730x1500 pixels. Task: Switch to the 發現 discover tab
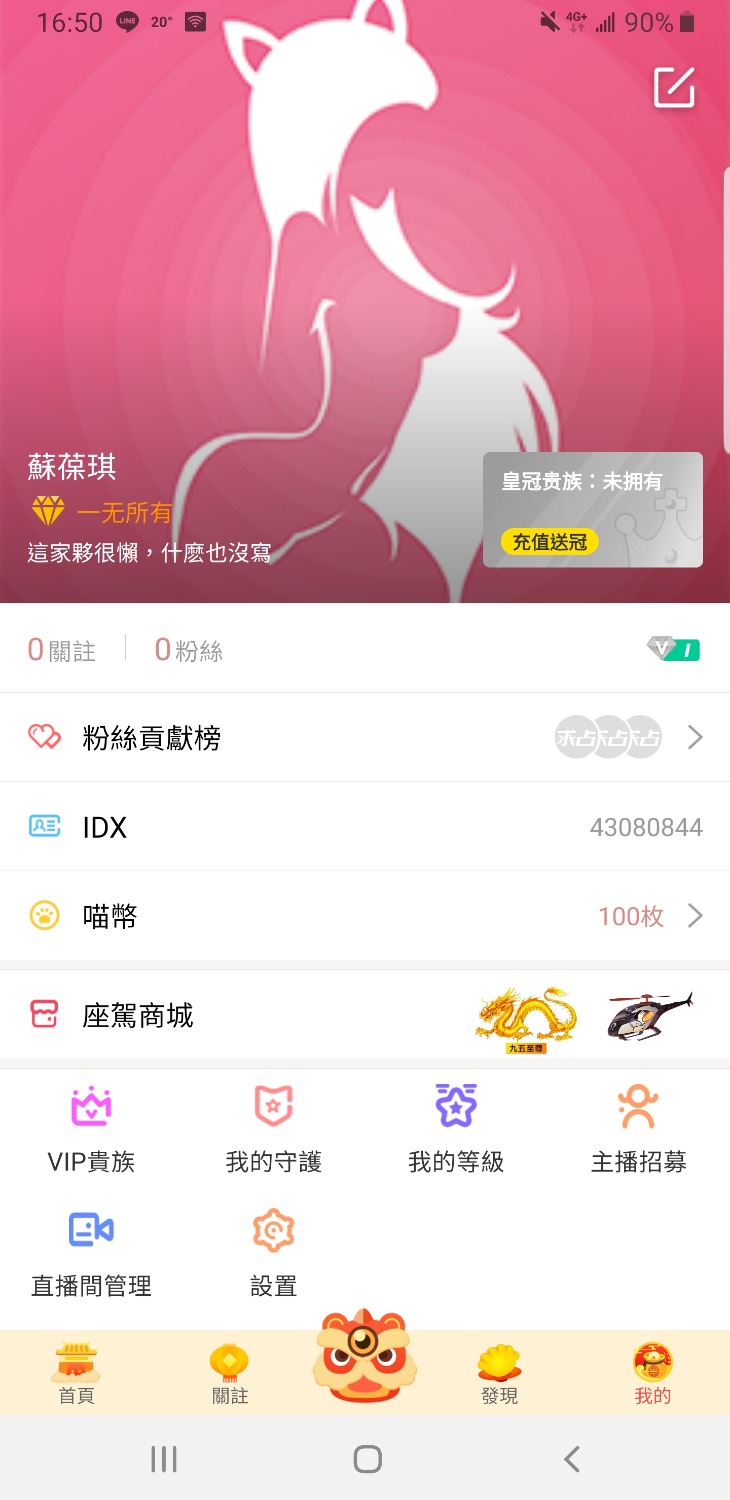[x=499, y=1373]
